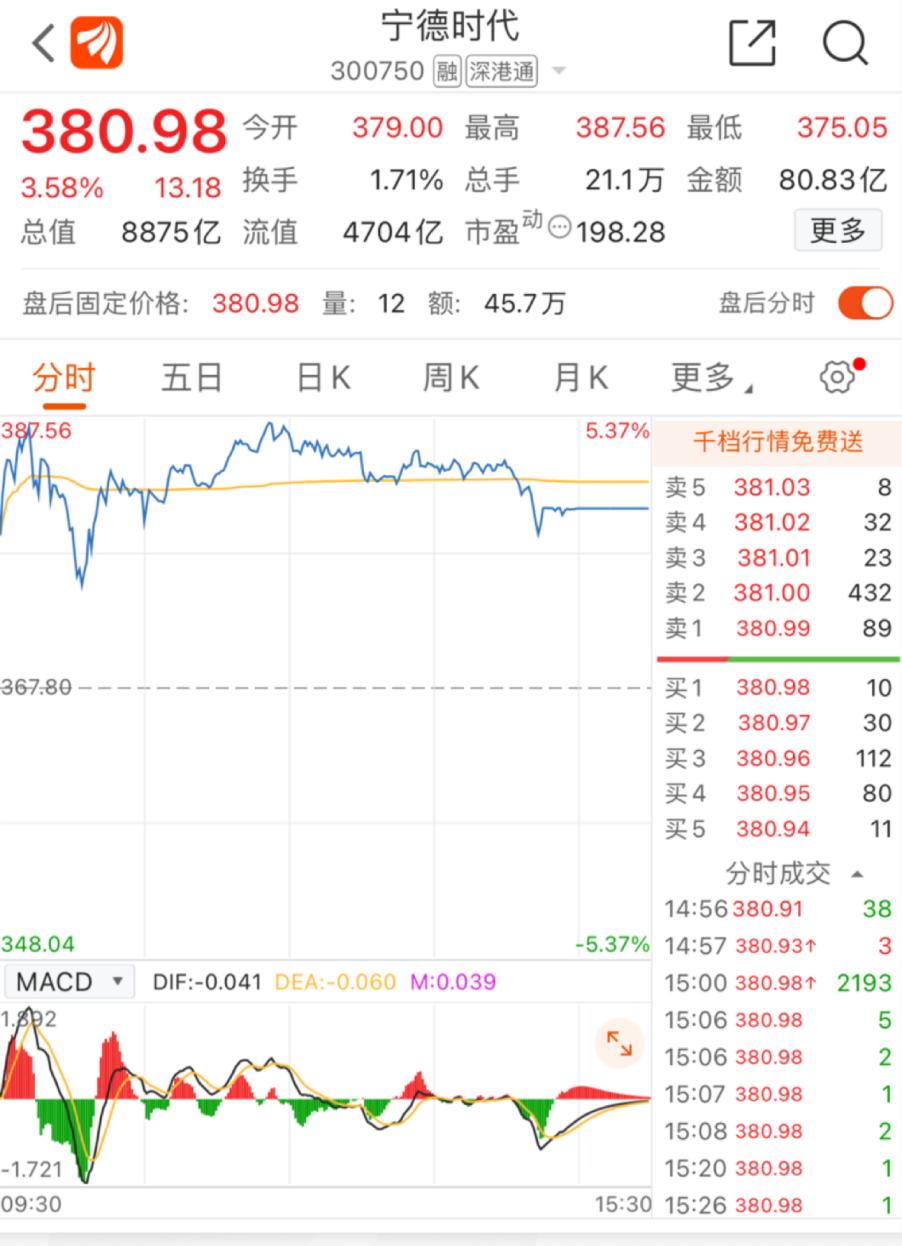Expand the chart to full screen
This screenshot has width=902, height=1246.
619,1044
